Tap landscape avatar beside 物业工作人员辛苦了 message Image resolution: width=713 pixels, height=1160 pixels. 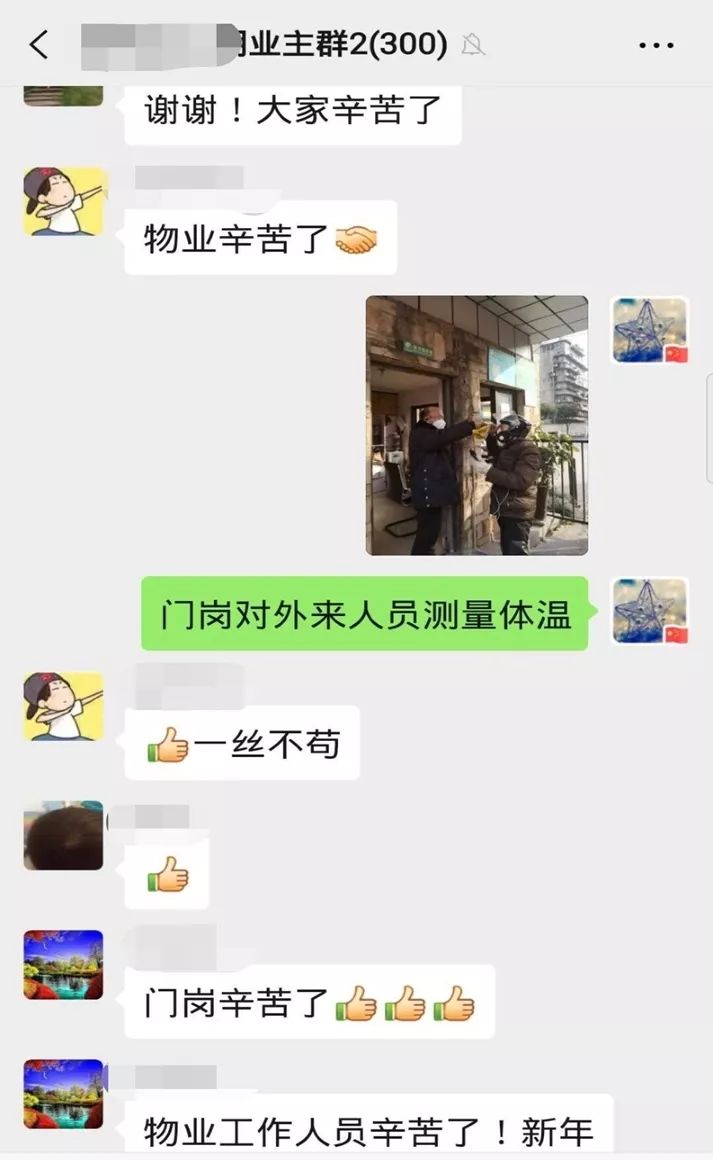pyautogui.click(x=64, y=1094)
